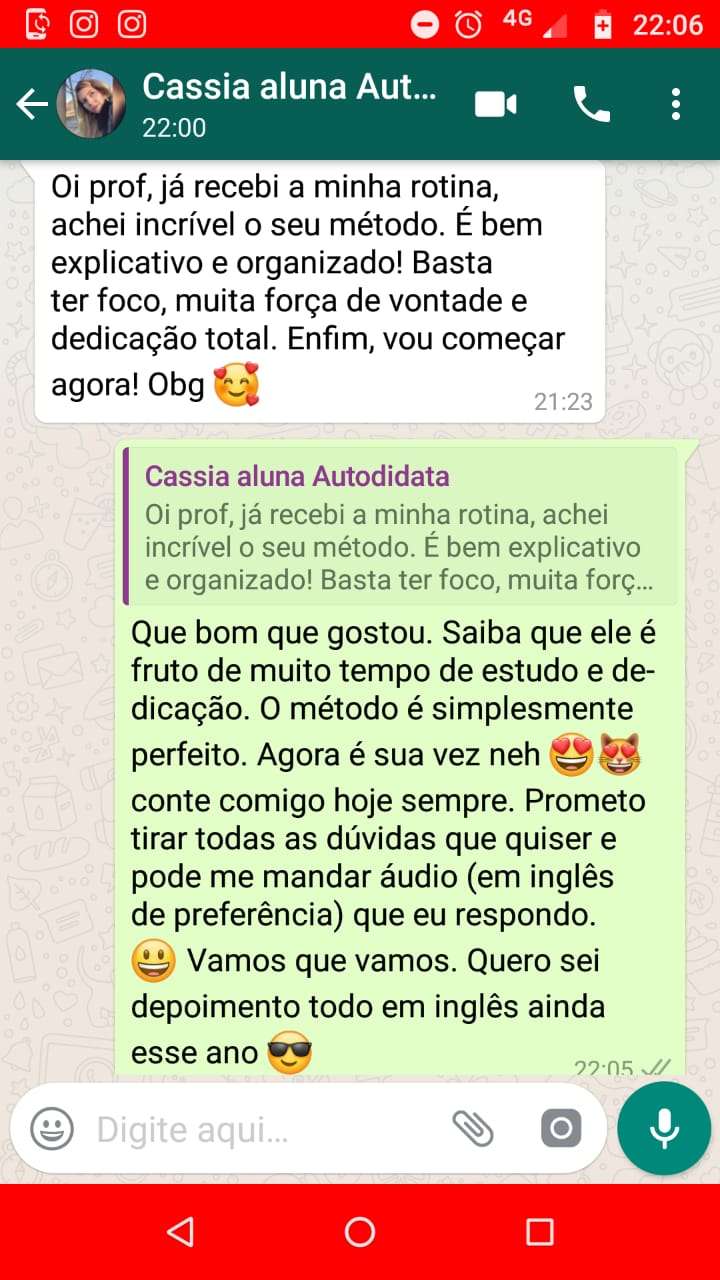The image size is (720, 1280).
Task: Start a voice call with Cassia
Action: tap(591, 104)
